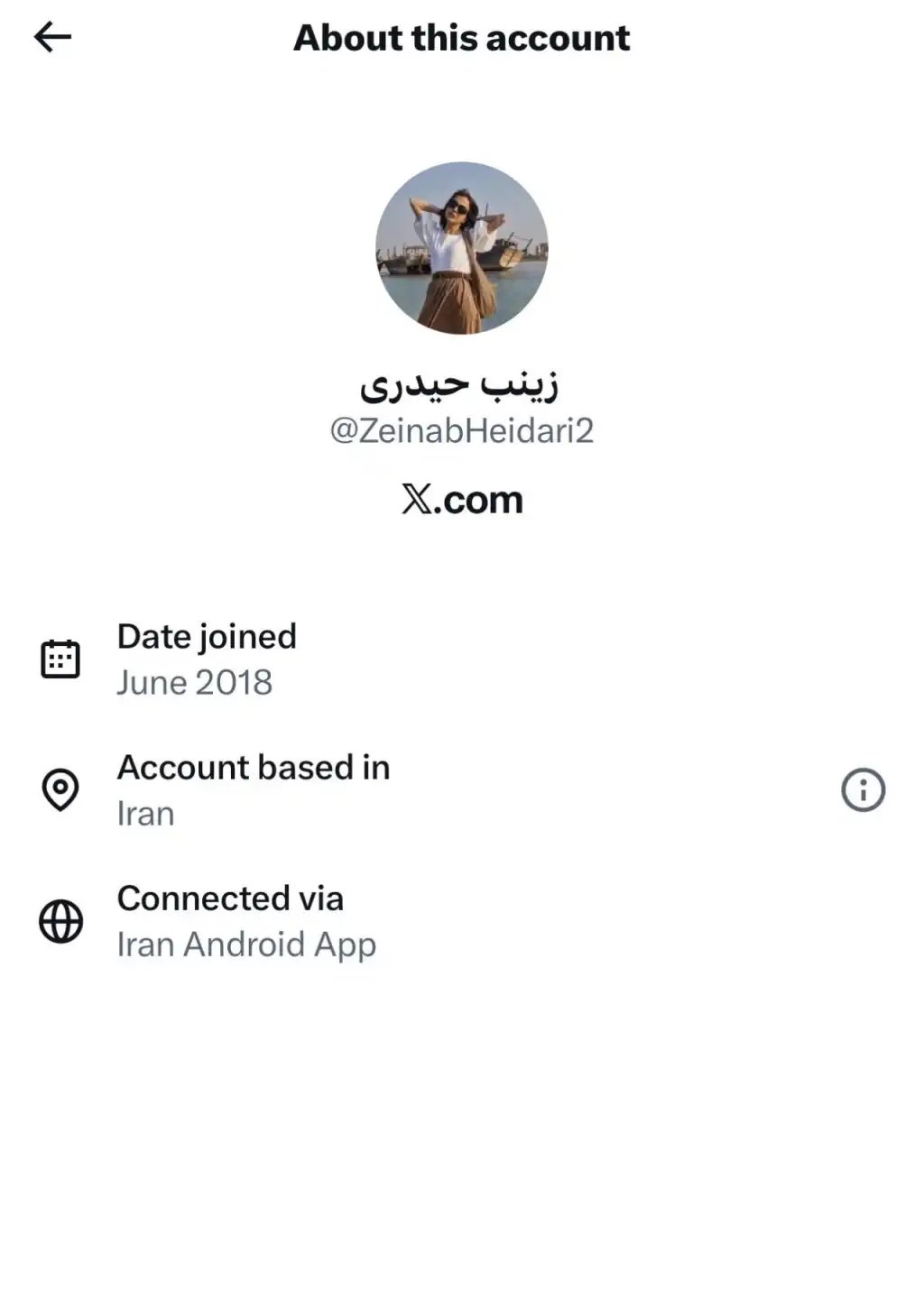The height and width of the screenshot is (1300, 924).
Task: Click the location pin icon beside Account based in
Action: pyautogui.click(x=60, y=788)
